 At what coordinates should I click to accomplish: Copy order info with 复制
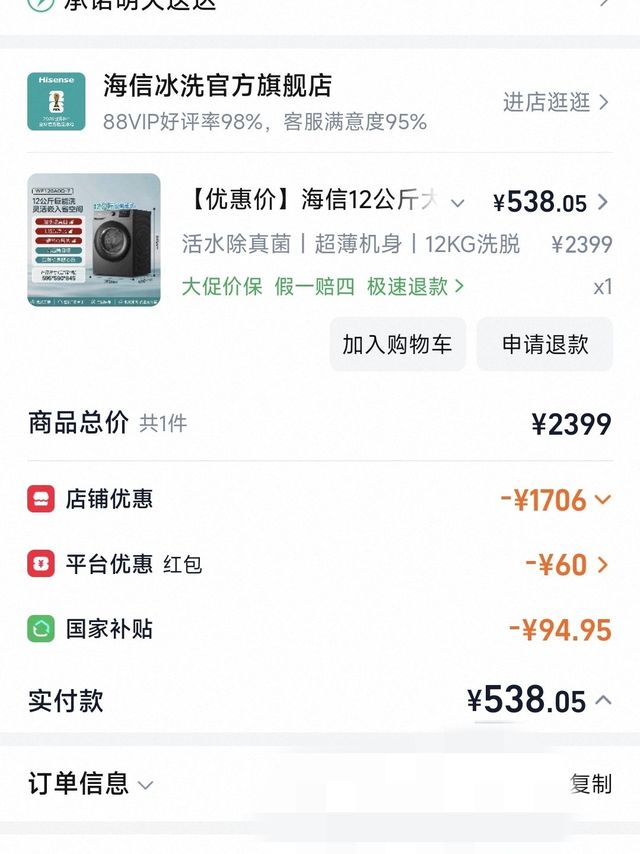coord(590,784)
